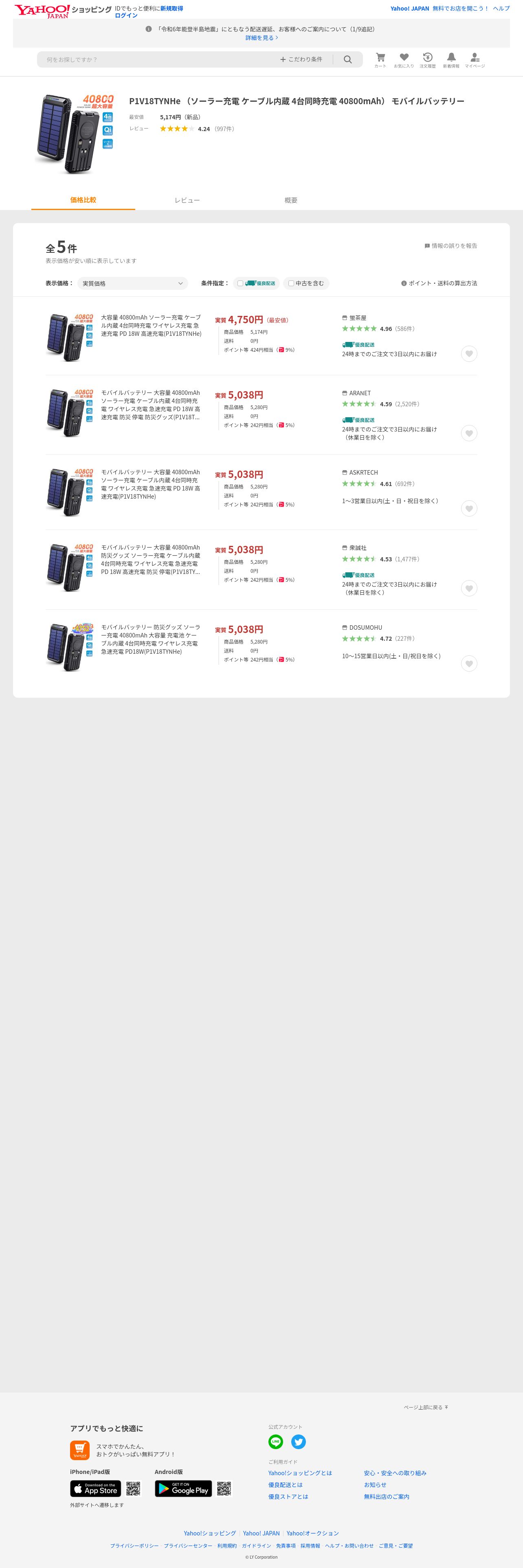The image size is (523, 1568).
Task: Open 詳細を見る for the delivery notice
Action: point(262,38)
